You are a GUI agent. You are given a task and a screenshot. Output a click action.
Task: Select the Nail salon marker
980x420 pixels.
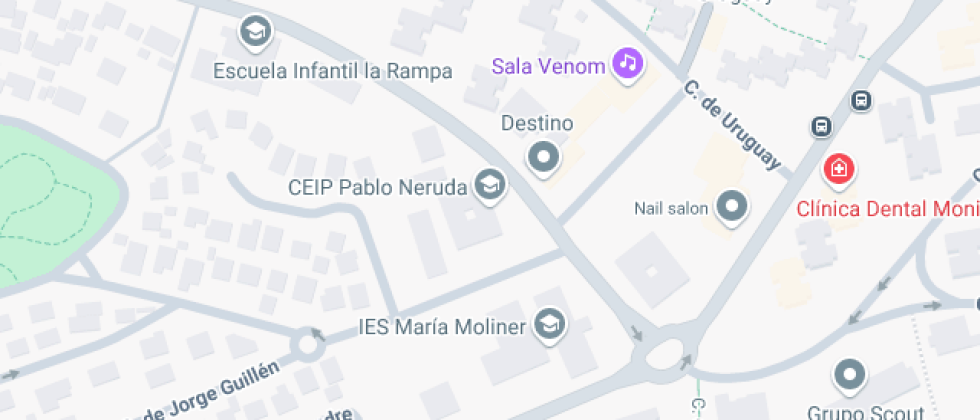[x=734, y=207]
